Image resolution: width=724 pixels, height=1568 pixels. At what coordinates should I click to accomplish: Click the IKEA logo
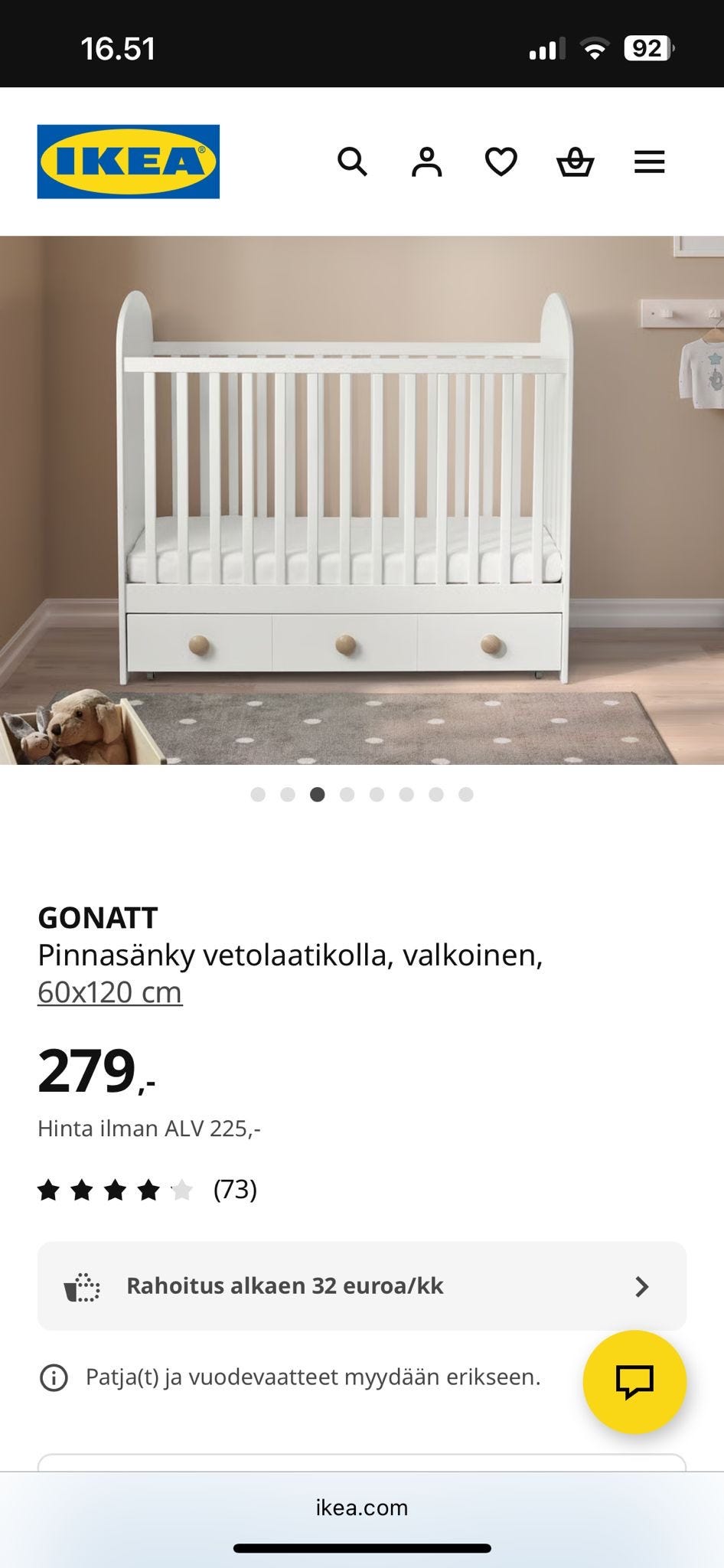[x=128, y=162]
